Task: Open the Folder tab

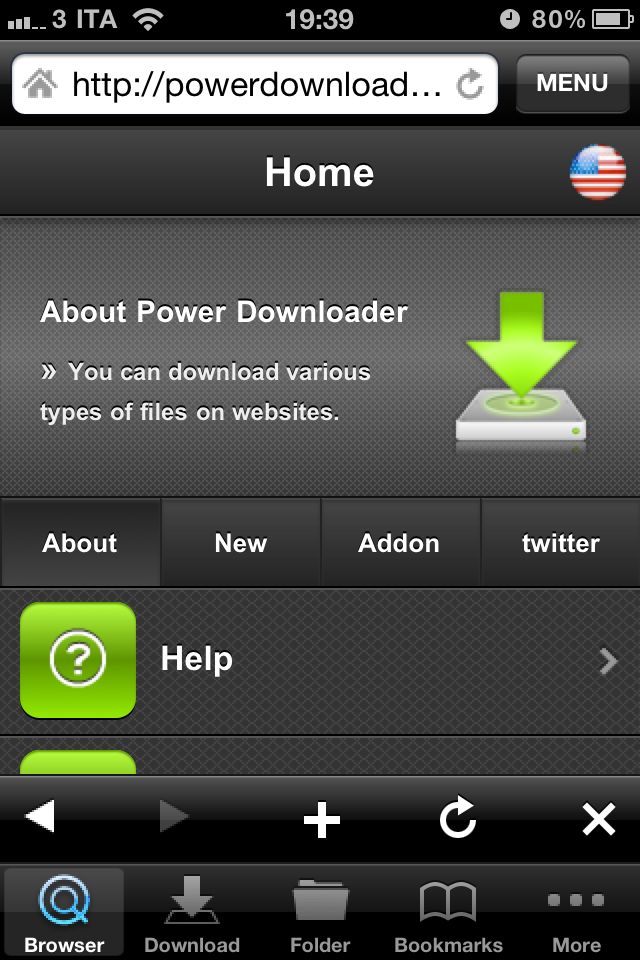Action: point(320,912)
